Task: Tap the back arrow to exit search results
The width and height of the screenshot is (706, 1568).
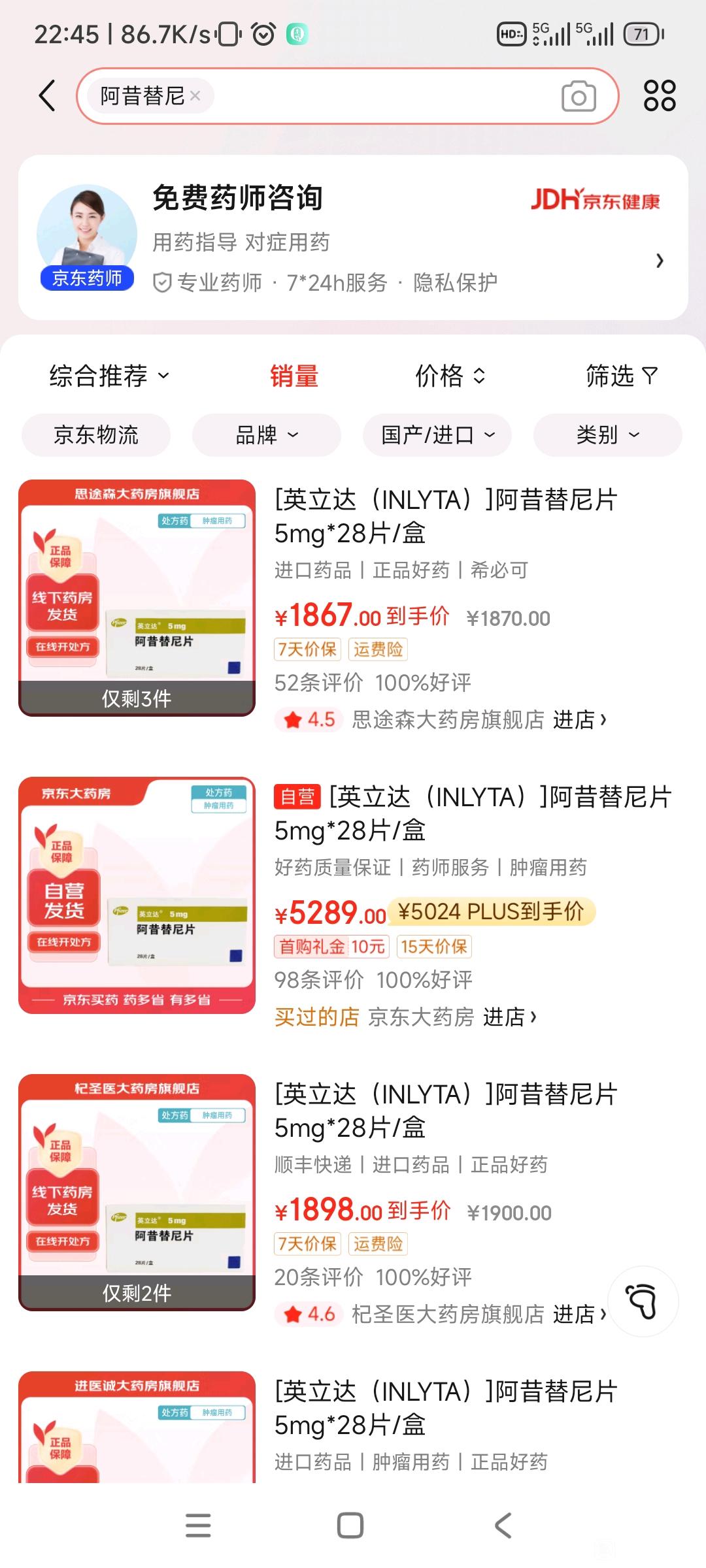Action: click(x=46, y=95)
